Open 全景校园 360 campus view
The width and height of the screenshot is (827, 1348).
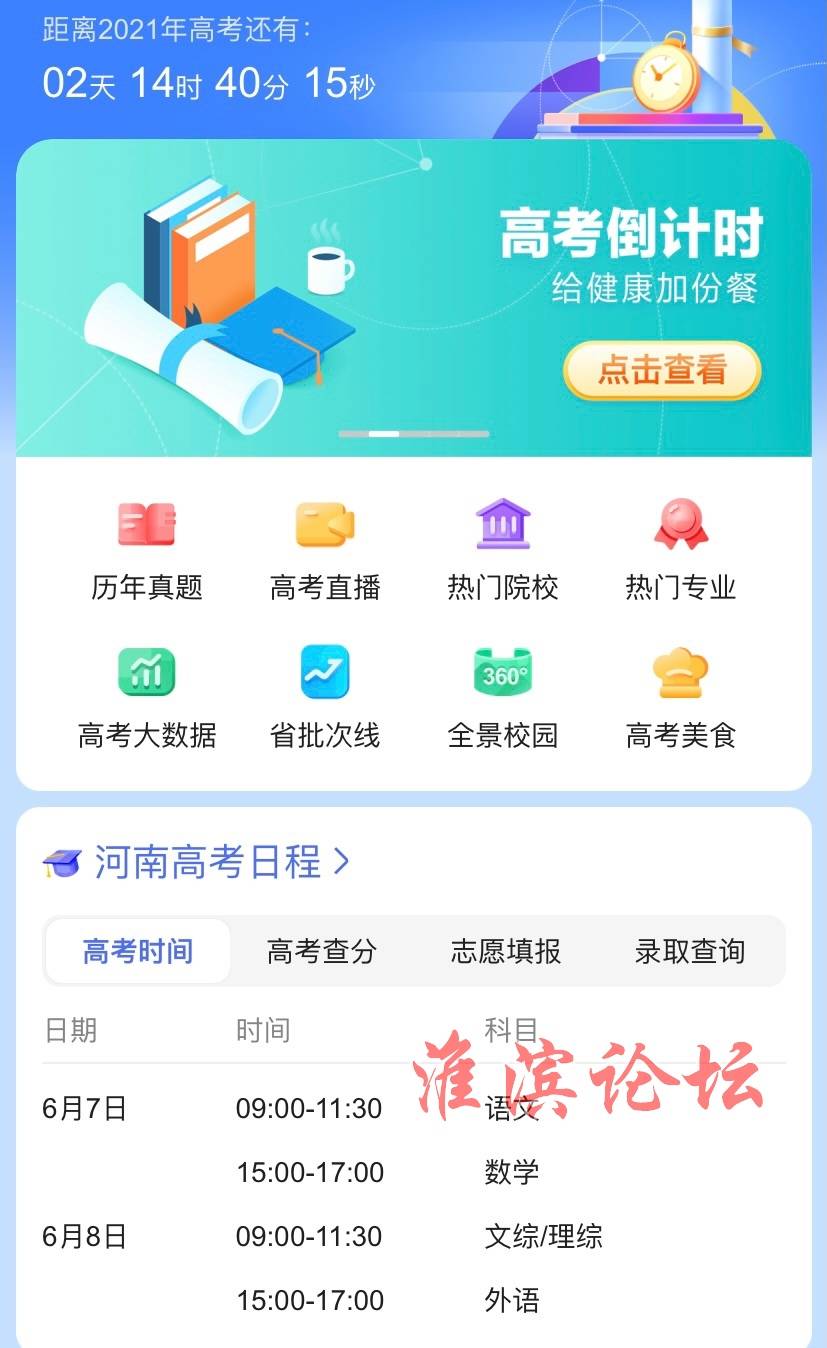click(503, 698)
